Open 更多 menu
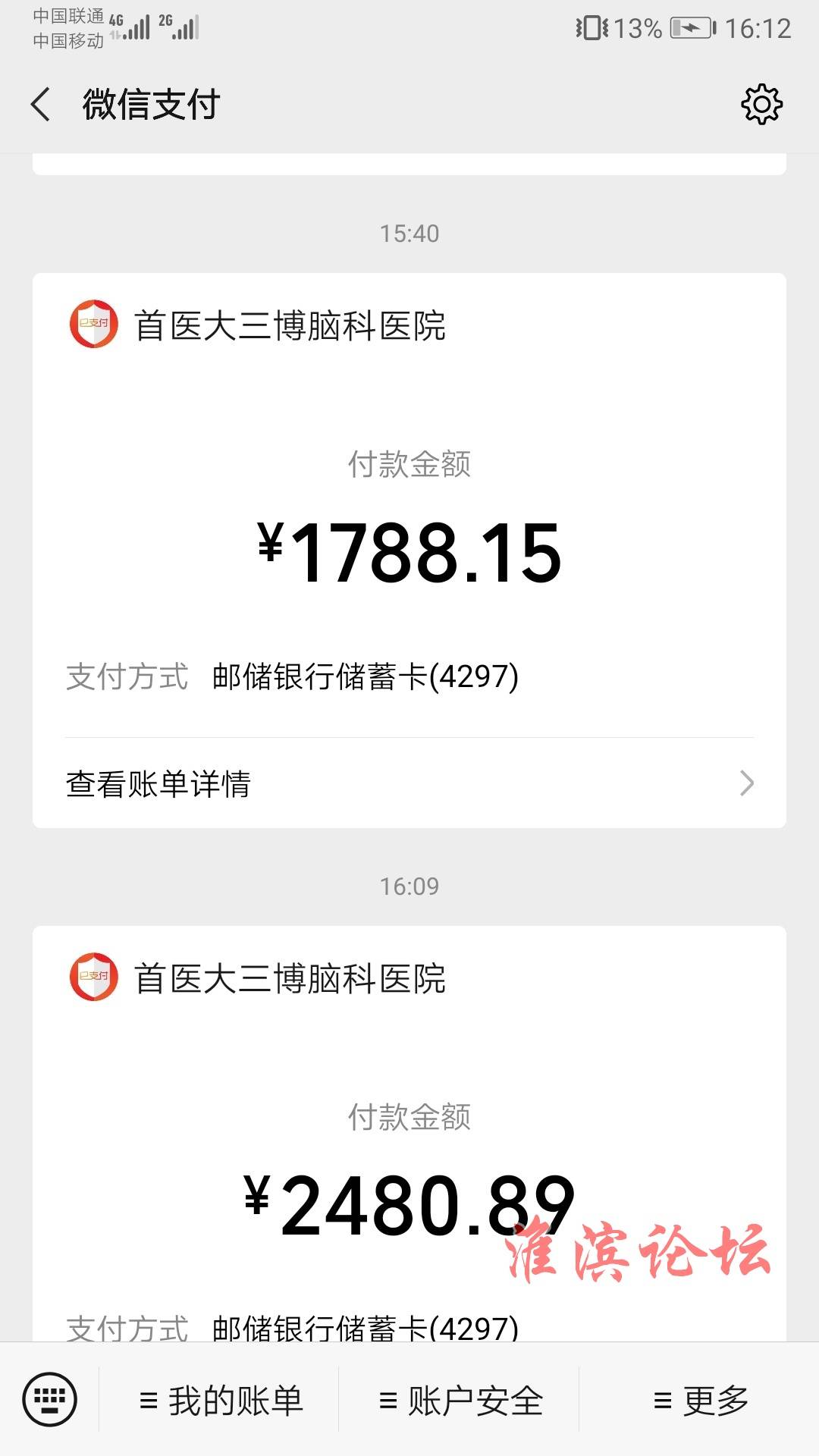819x1456 pixels. point(700,1400)
